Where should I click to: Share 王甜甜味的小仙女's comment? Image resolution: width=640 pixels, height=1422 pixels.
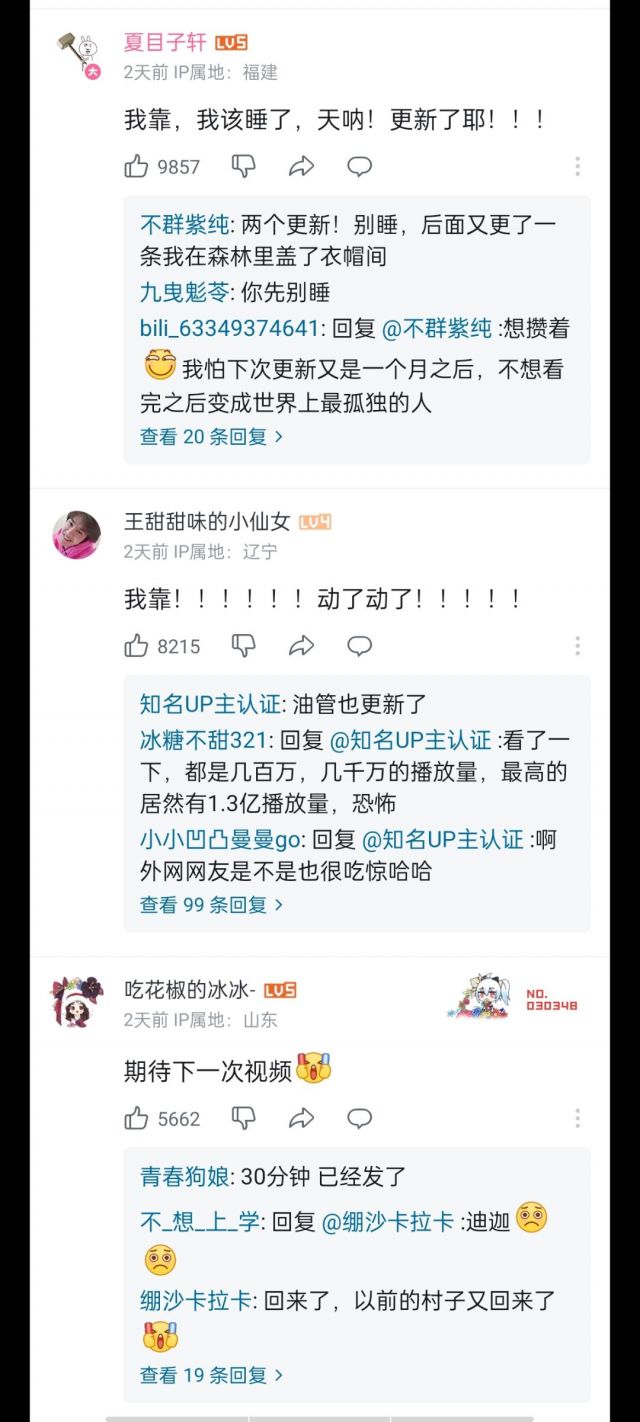(x=301, y=646)
